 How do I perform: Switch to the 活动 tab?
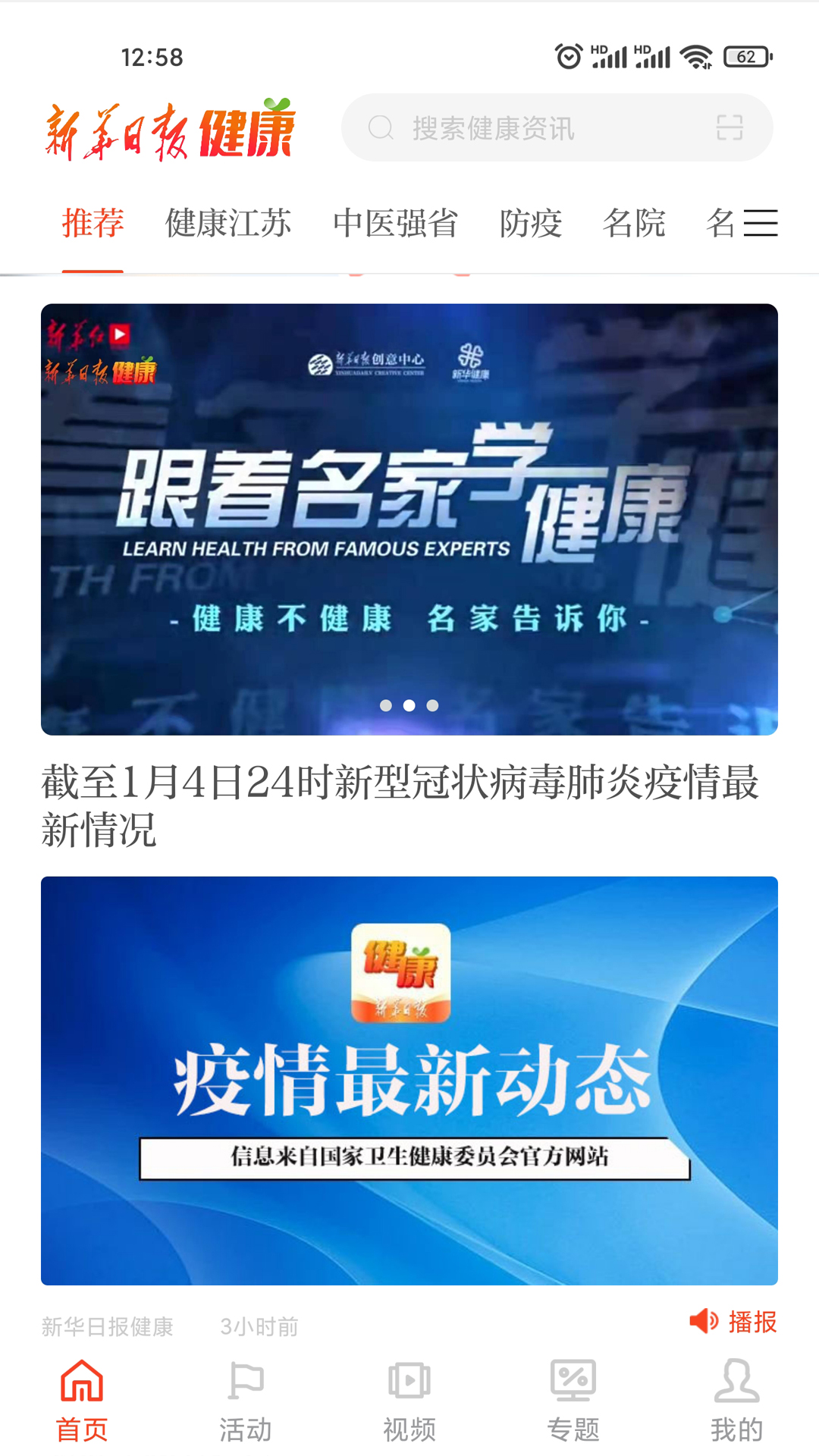click(246, 1400)
